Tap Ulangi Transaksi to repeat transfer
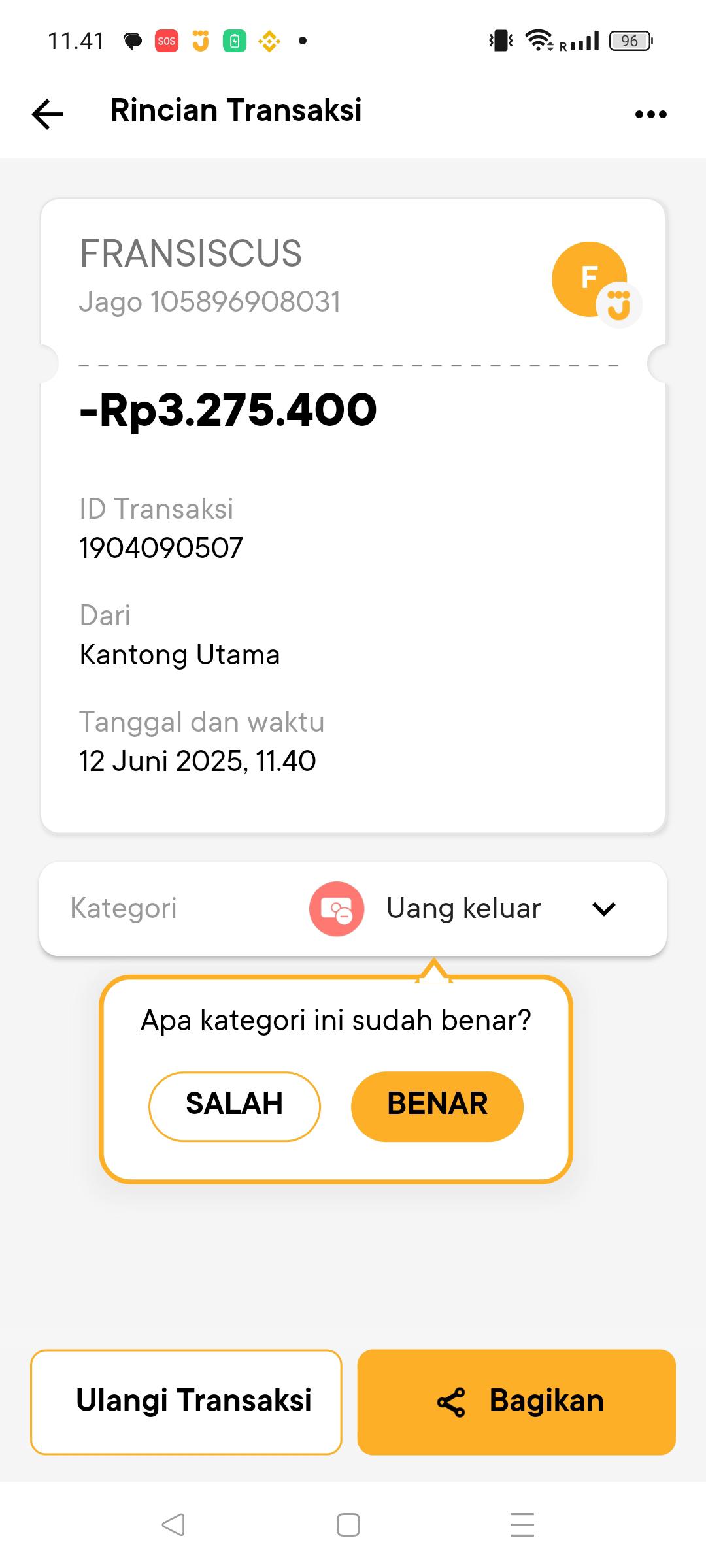The image size is (706, 1568). (x=186, y=1401)
